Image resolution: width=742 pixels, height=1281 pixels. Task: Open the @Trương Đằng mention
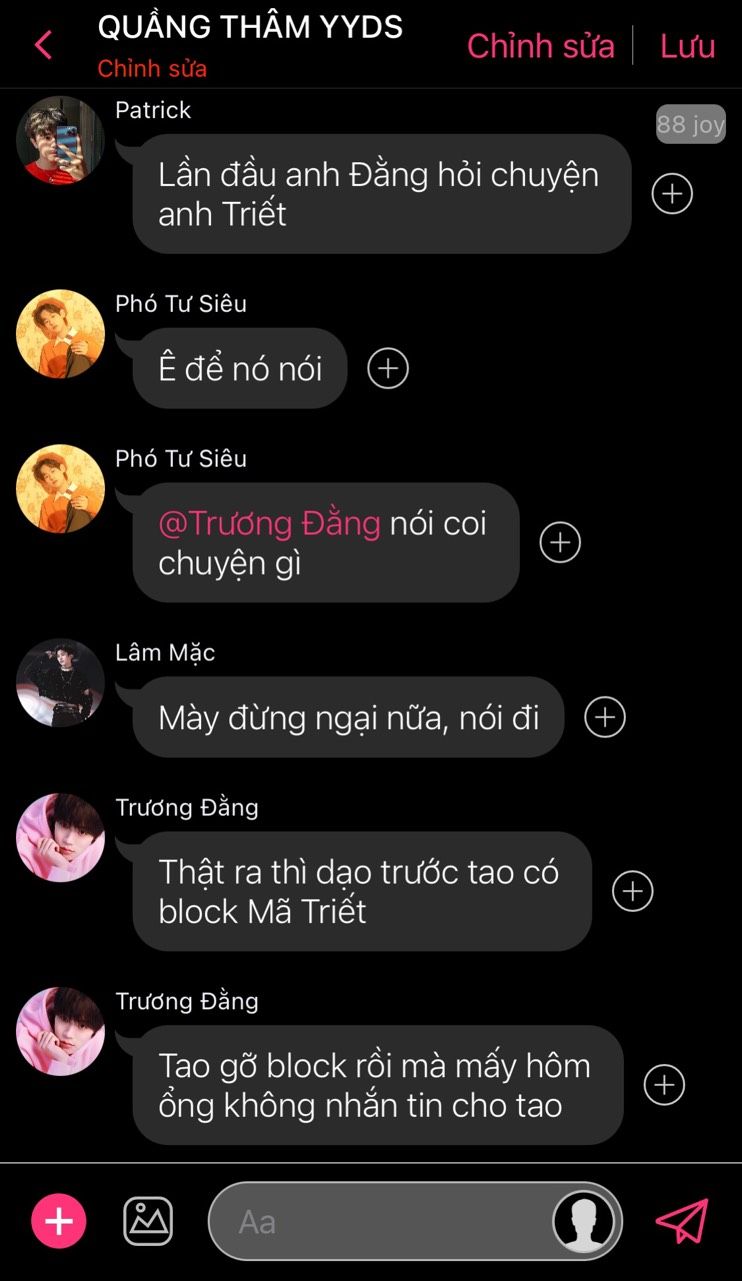coord(269,523)
